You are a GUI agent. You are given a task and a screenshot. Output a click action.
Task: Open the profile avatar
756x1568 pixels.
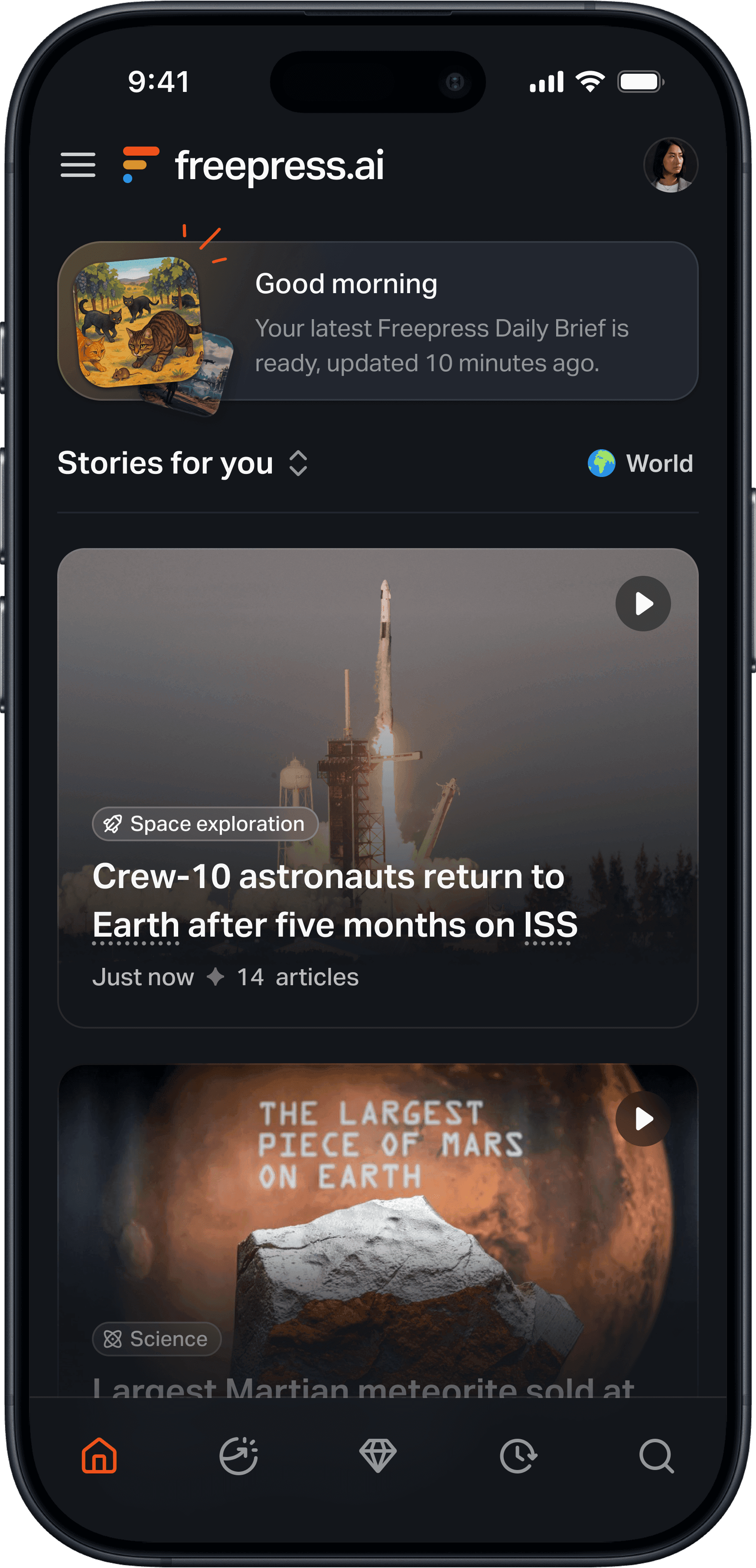click(x=670, y=165)
